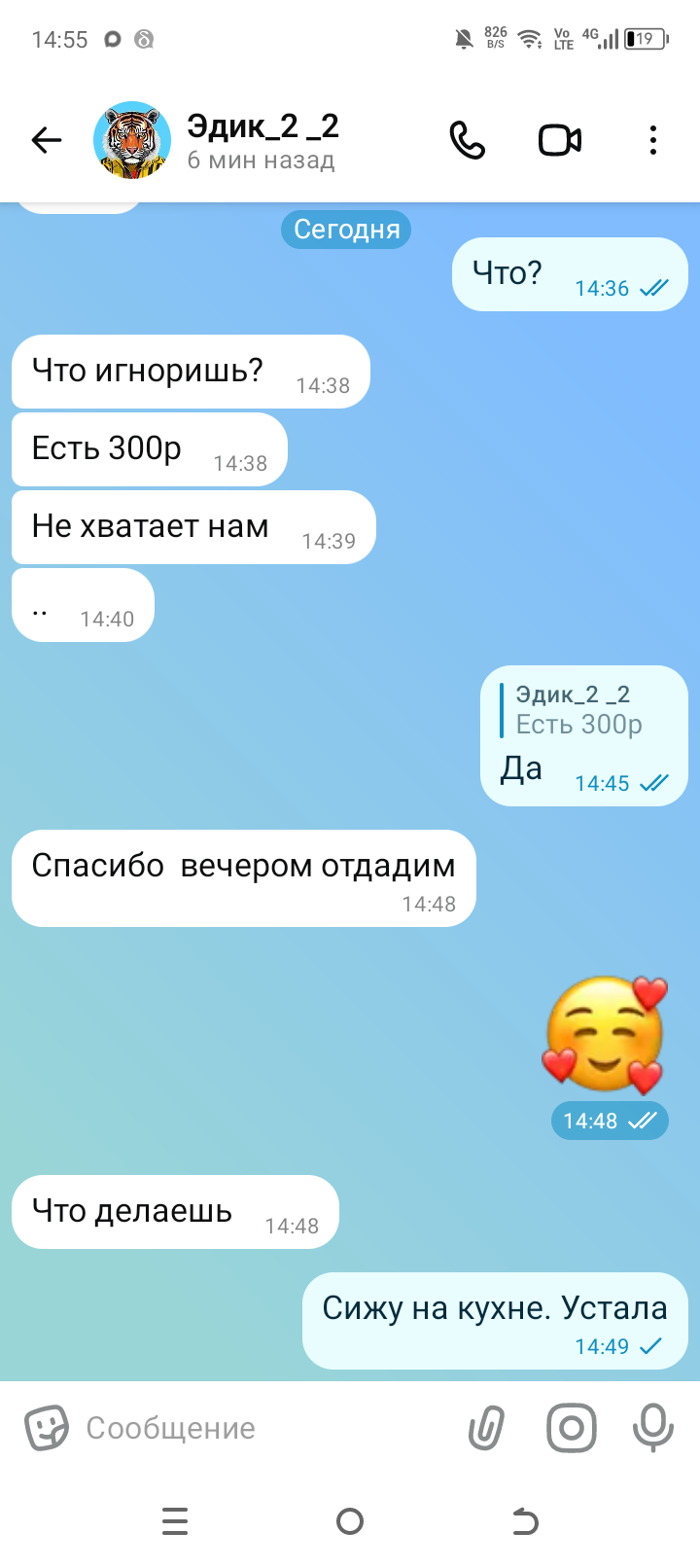Start a voice call with Эдик_2 _2
Screen dimensions: 700x1568
pyautogui.click(x=467, y=141)
